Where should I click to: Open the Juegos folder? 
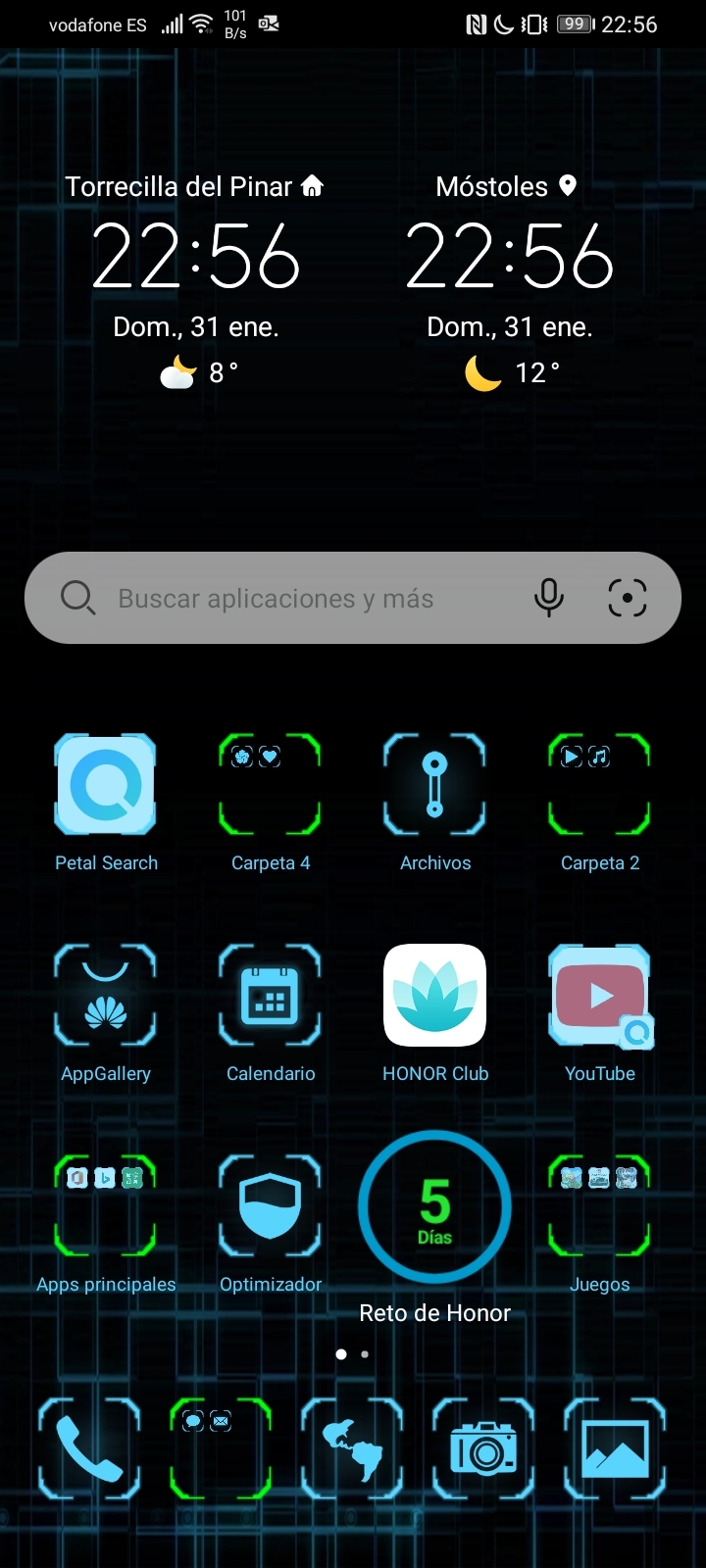pos(599,1206)
